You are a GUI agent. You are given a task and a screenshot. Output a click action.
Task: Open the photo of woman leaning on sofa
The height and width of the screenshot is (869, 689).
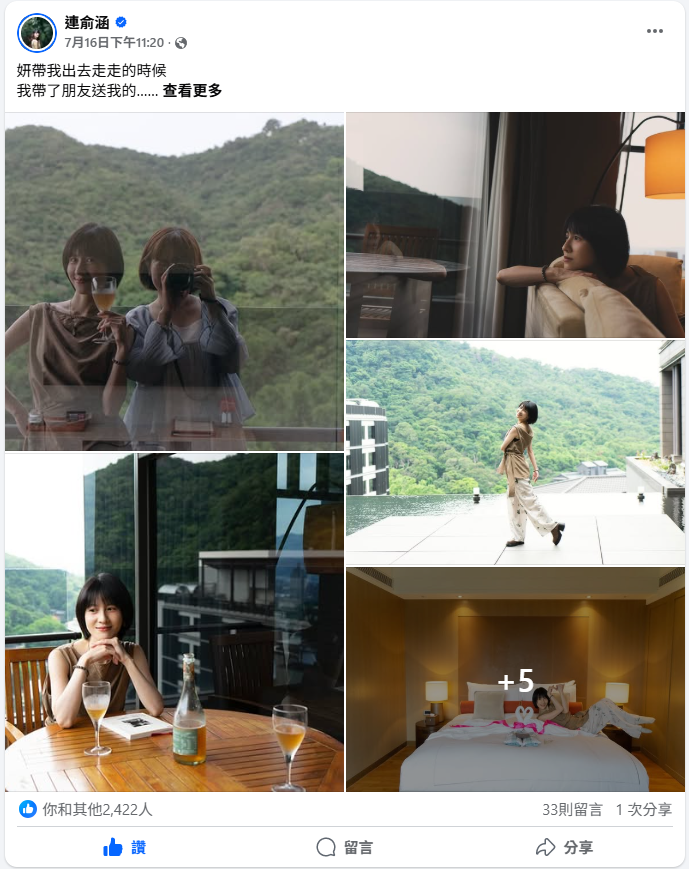click(515, 225)
